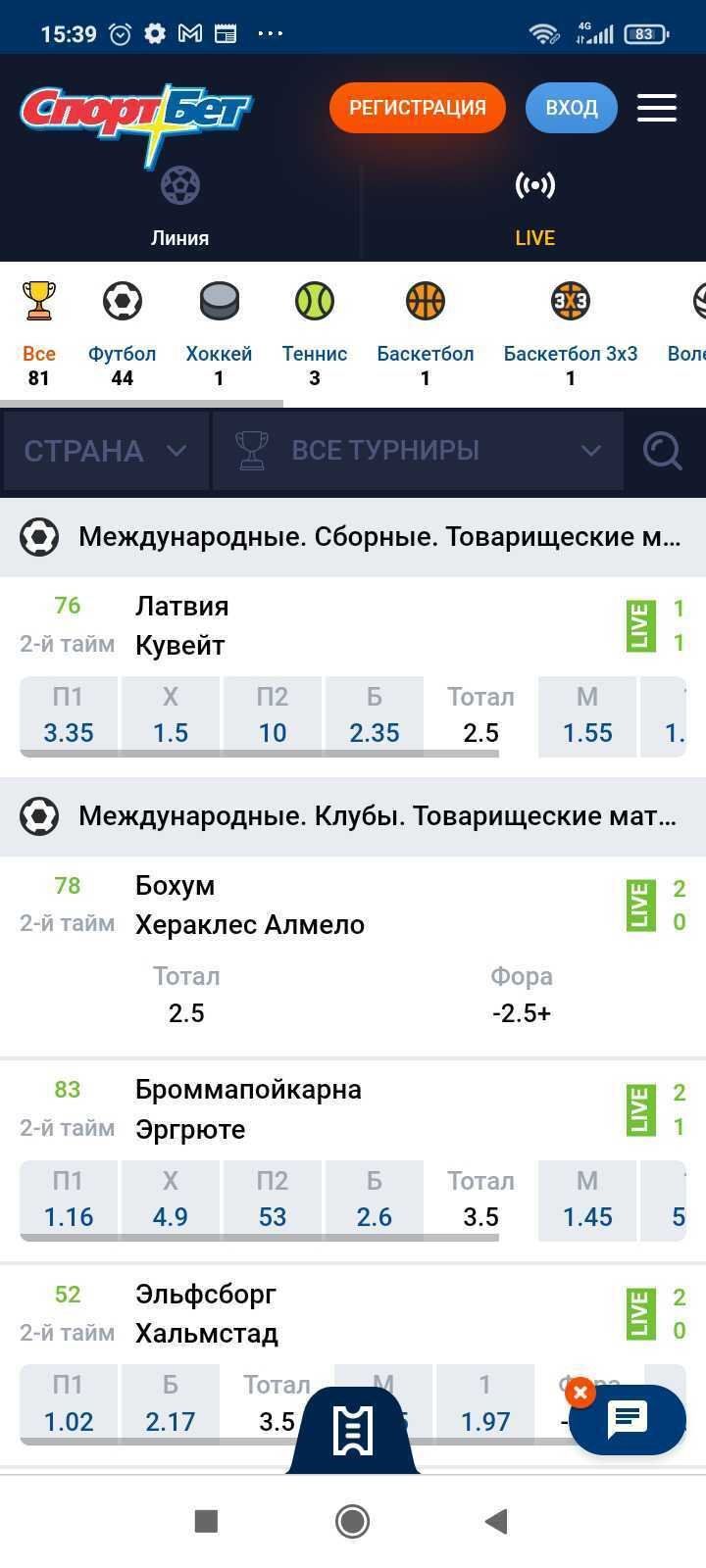Select the Футбол sport icon
Image resolution: width=706 pixels, height=1568 pixels.
click(122, 301)
